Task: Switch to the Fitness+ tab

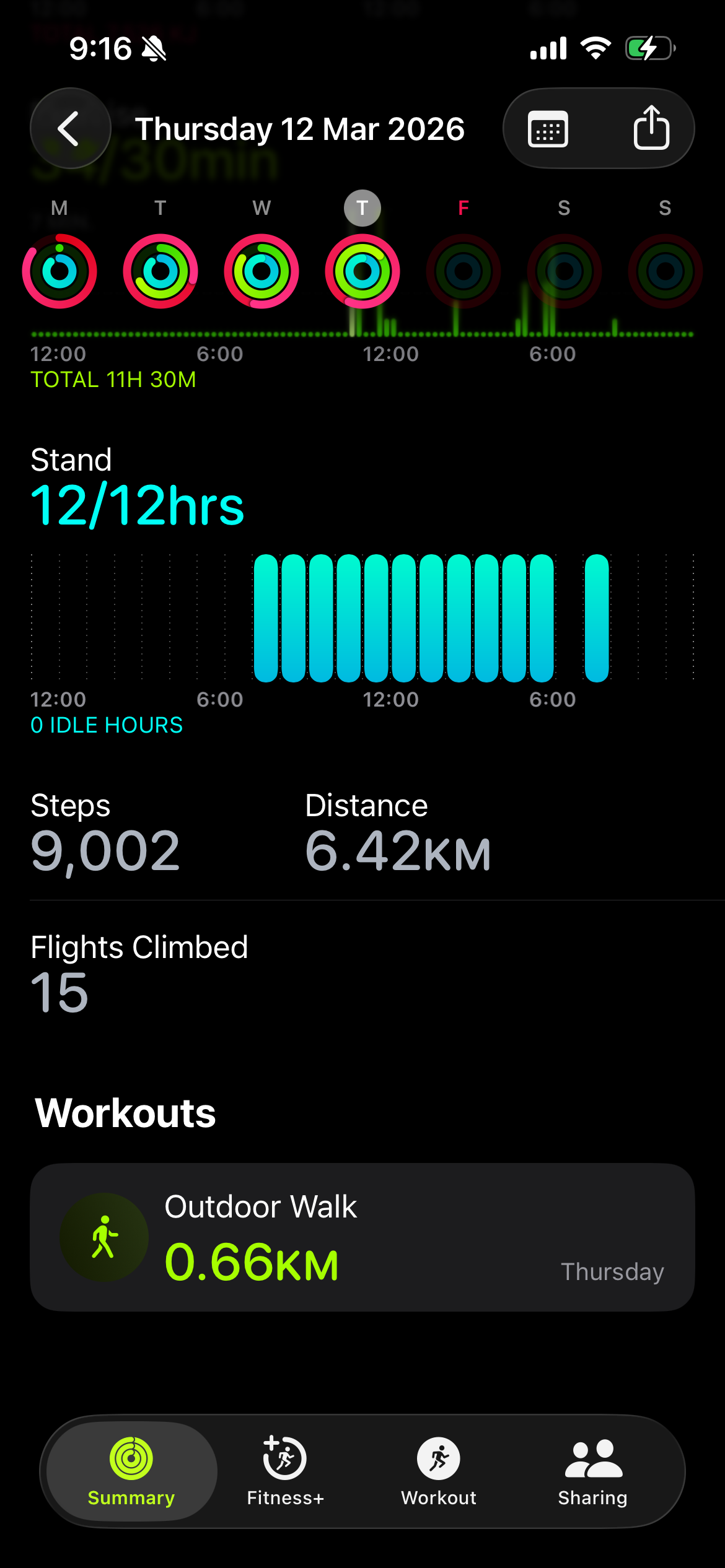Action: 285,1471
